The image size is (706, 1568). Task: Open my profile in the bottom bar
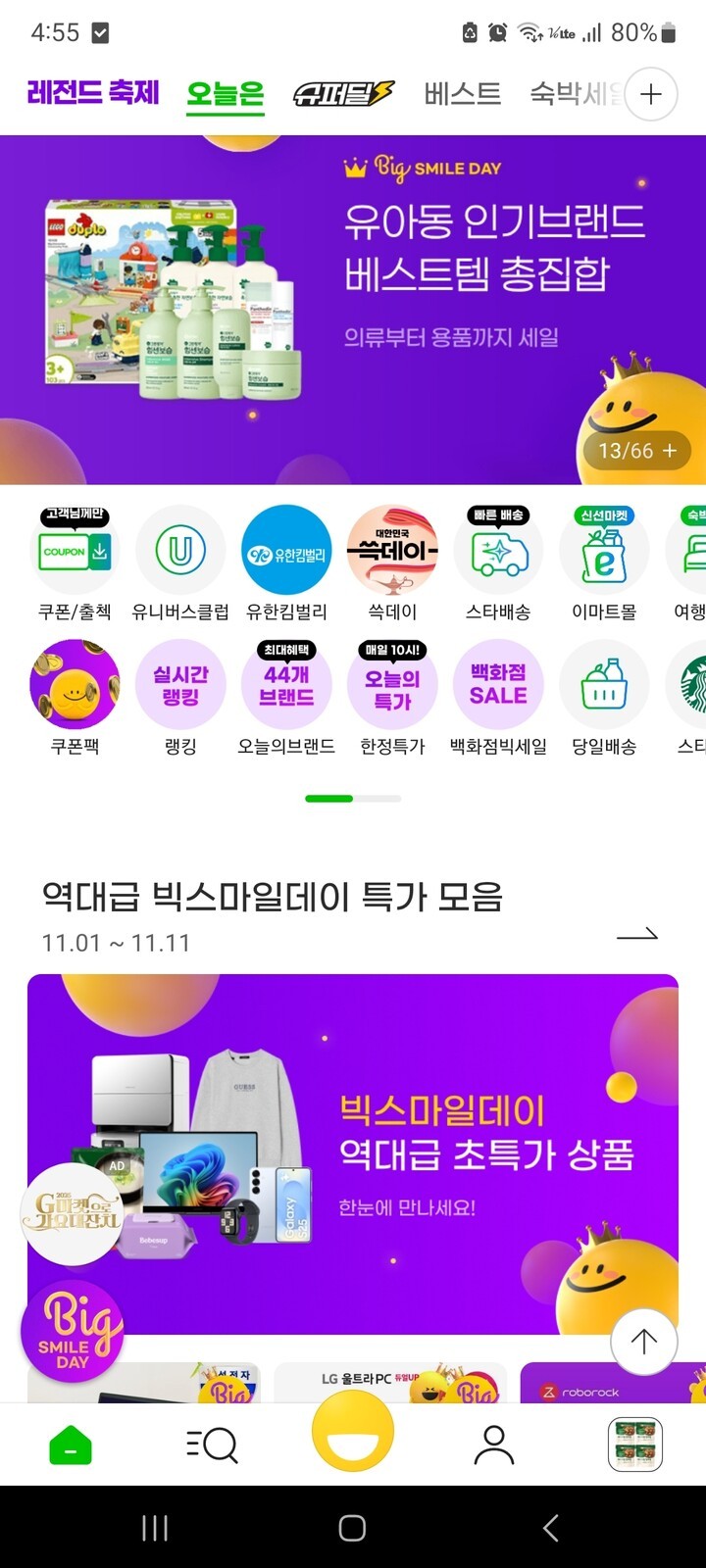[x=493, y=1445]
